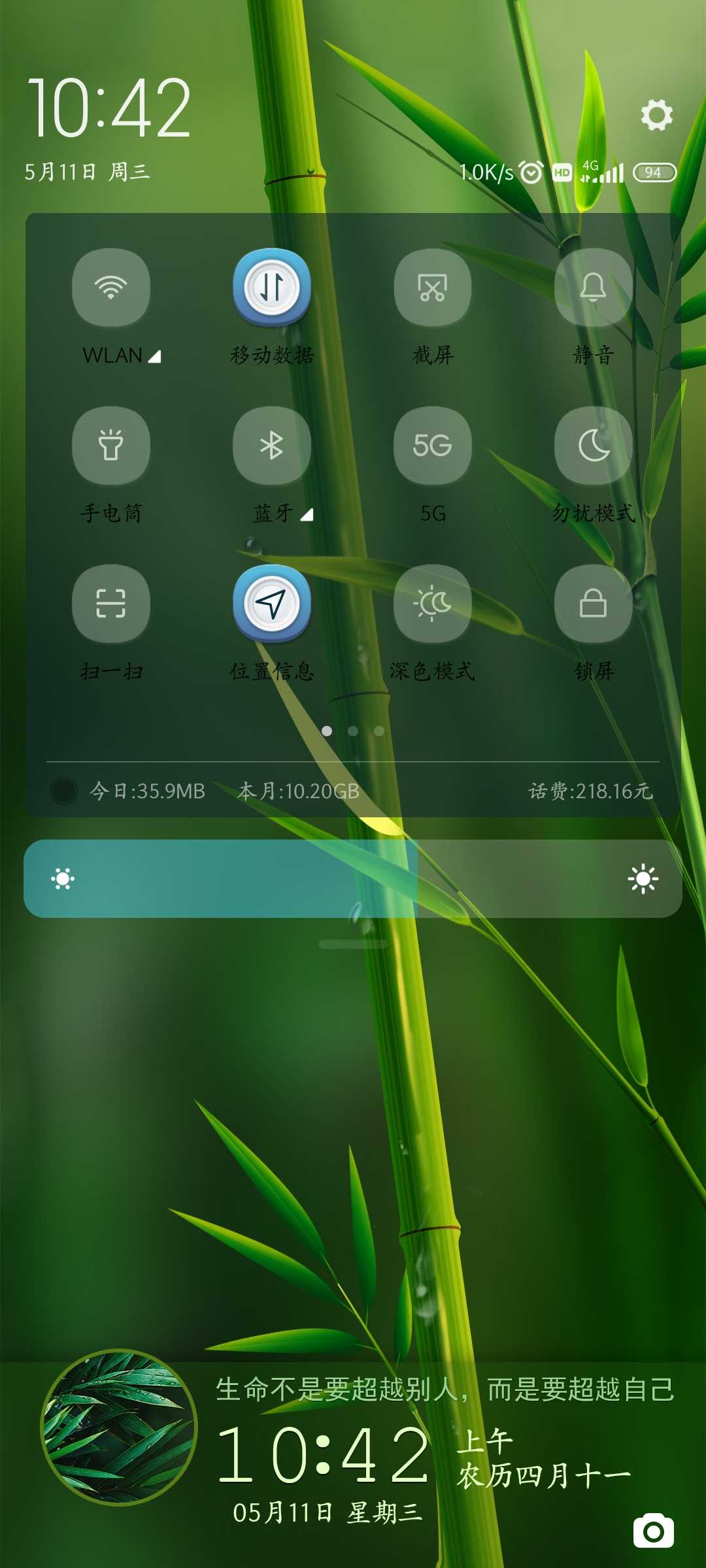Launch the camera shortcut icon

coord(653,1531)
